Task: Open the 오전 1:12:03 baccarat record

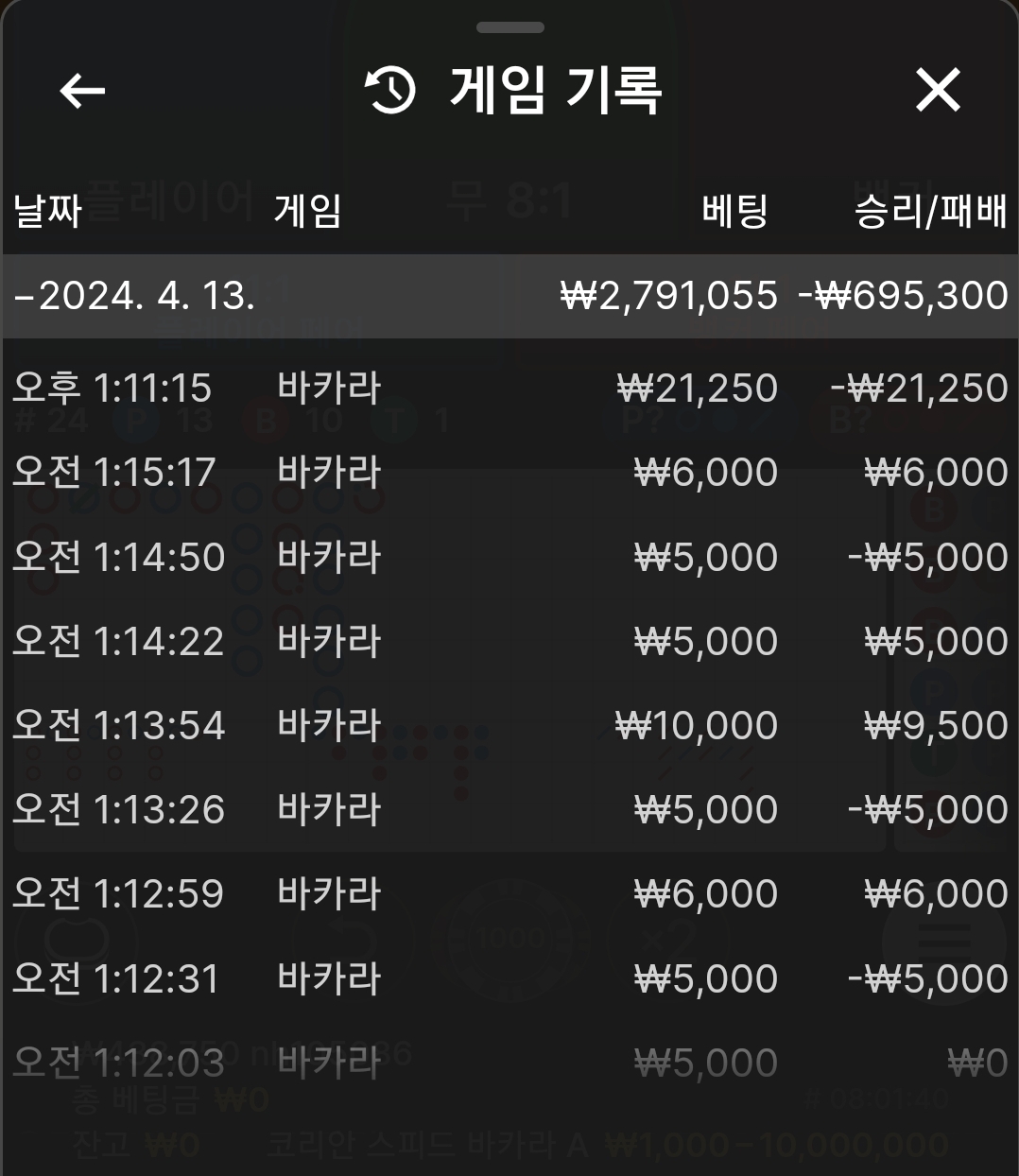Action: (510, 1063)
